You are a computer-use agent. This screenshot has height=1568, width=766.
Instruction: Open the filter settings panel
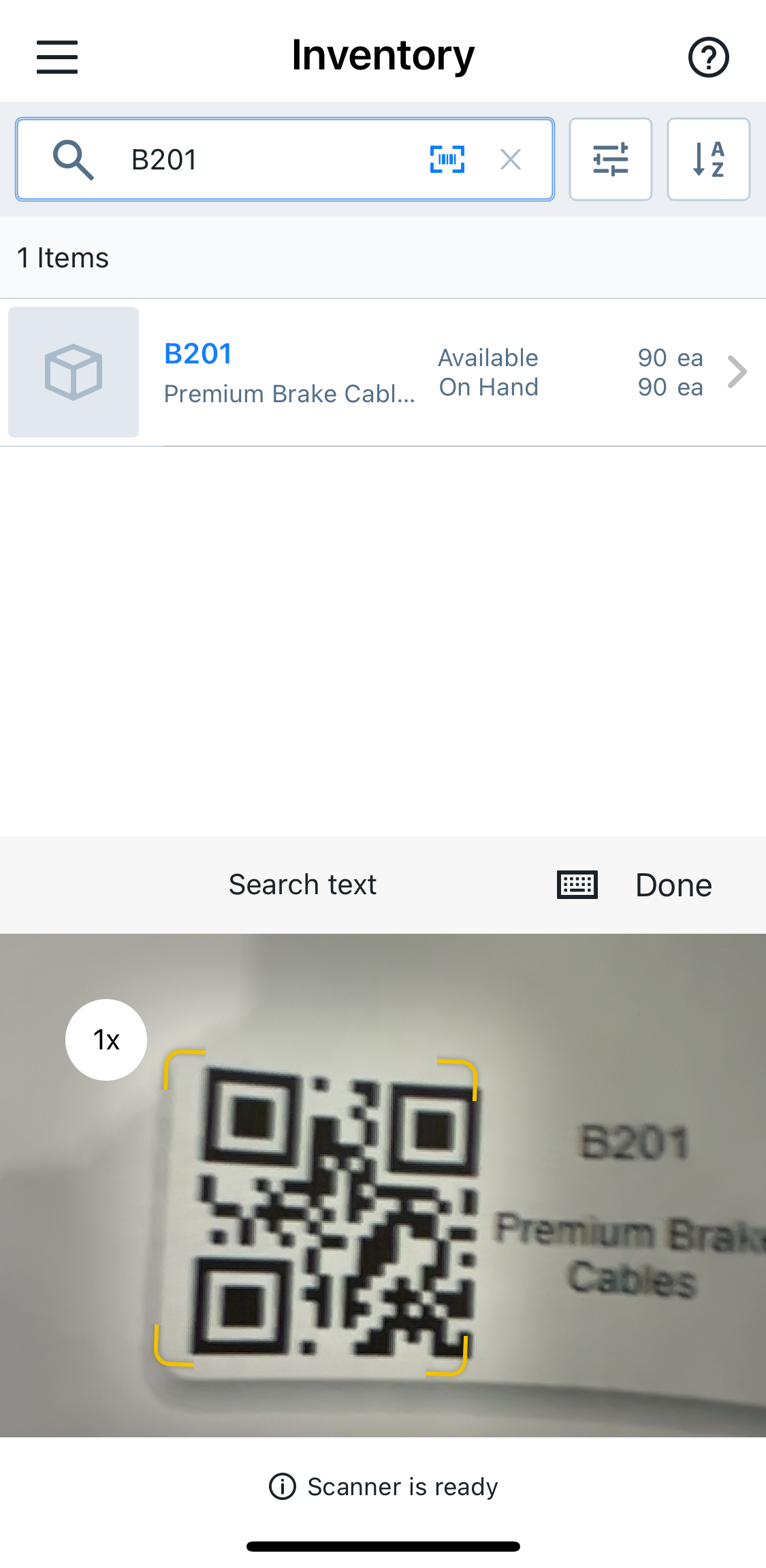610,159
